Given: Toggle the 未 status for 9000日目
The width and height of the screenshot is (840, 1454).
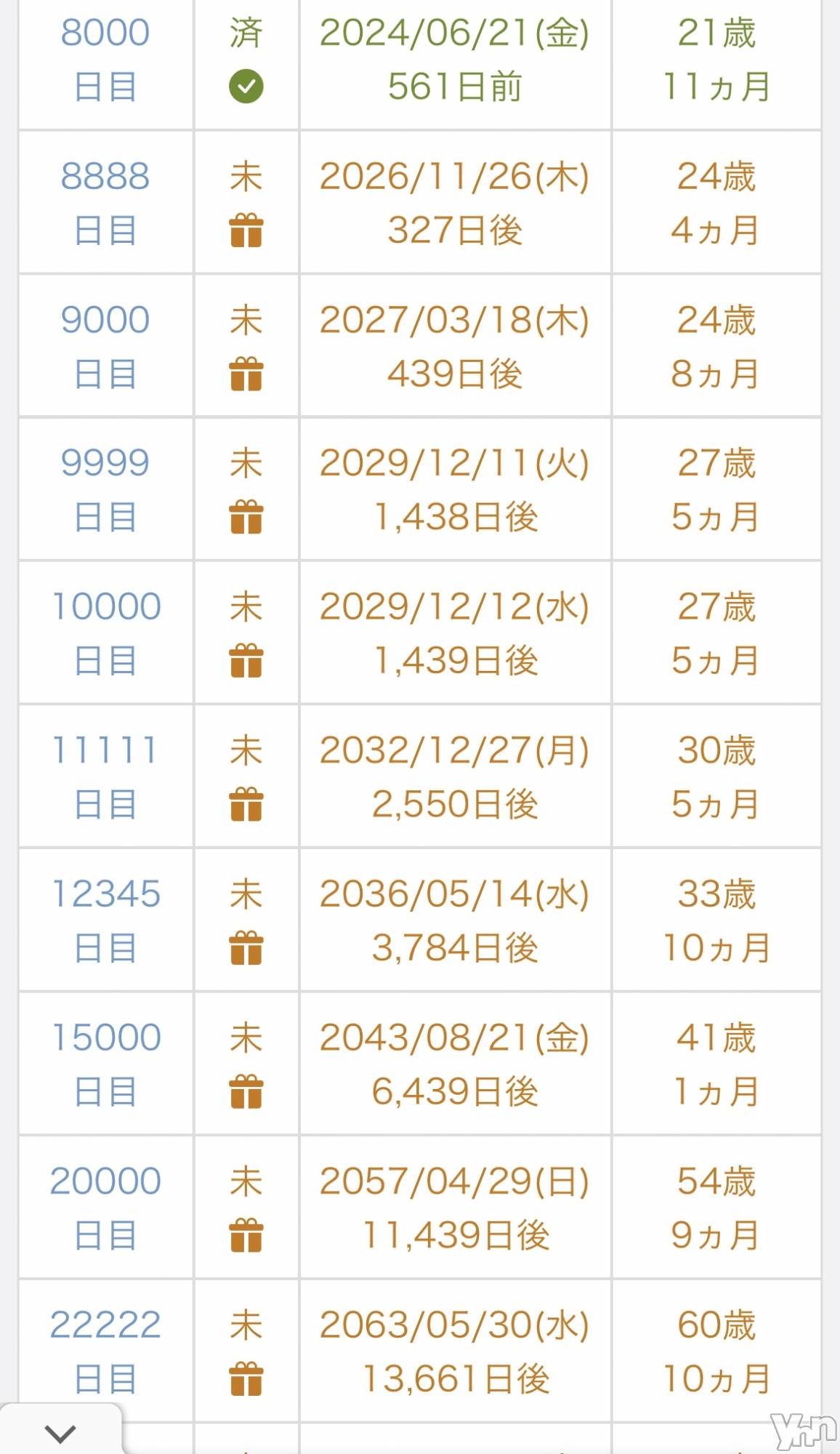Looking at the screenshot, I should (x=246, y=320).
